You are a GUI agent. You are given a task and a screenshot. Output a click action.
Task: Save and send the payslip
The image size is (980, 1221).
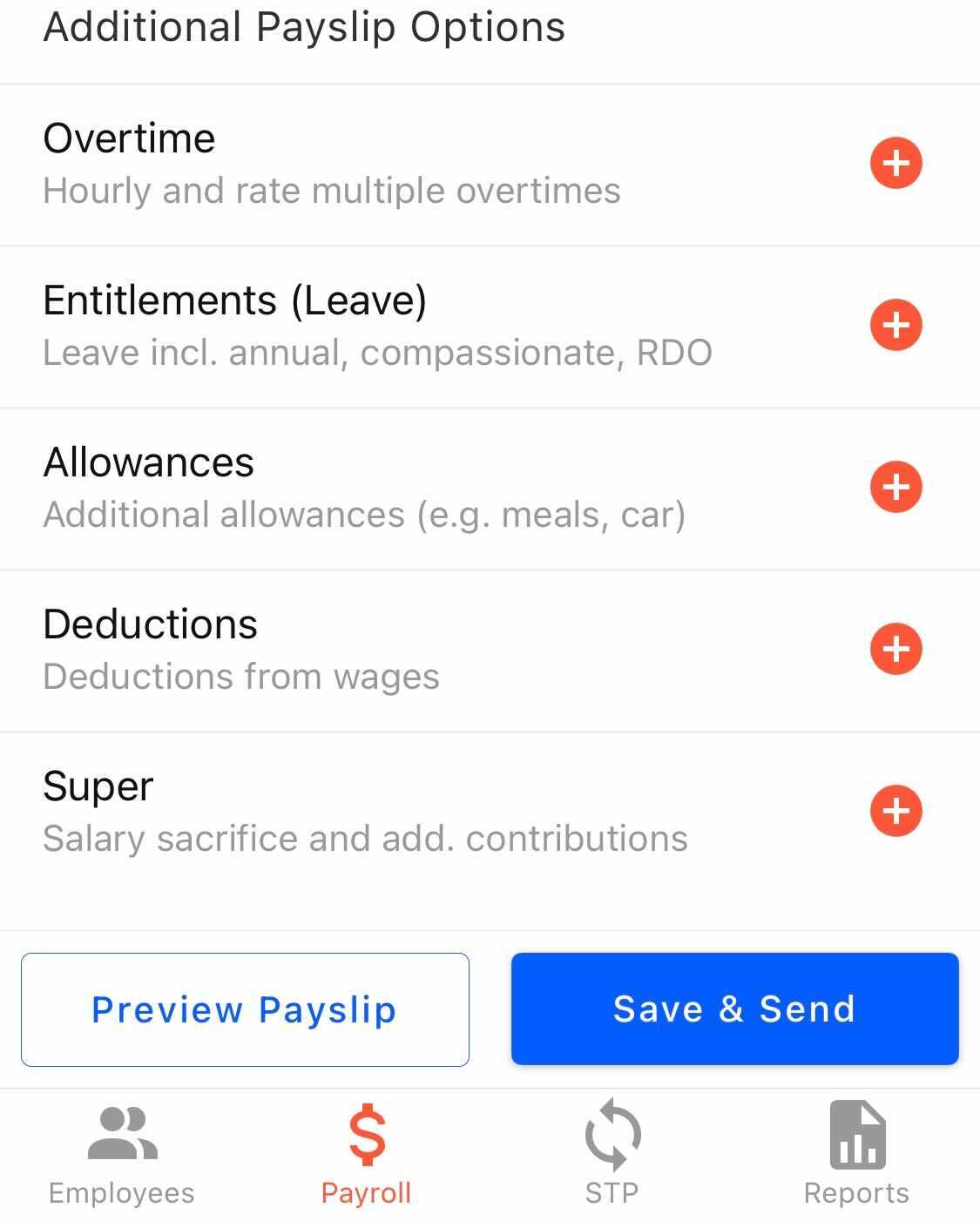734,1009
